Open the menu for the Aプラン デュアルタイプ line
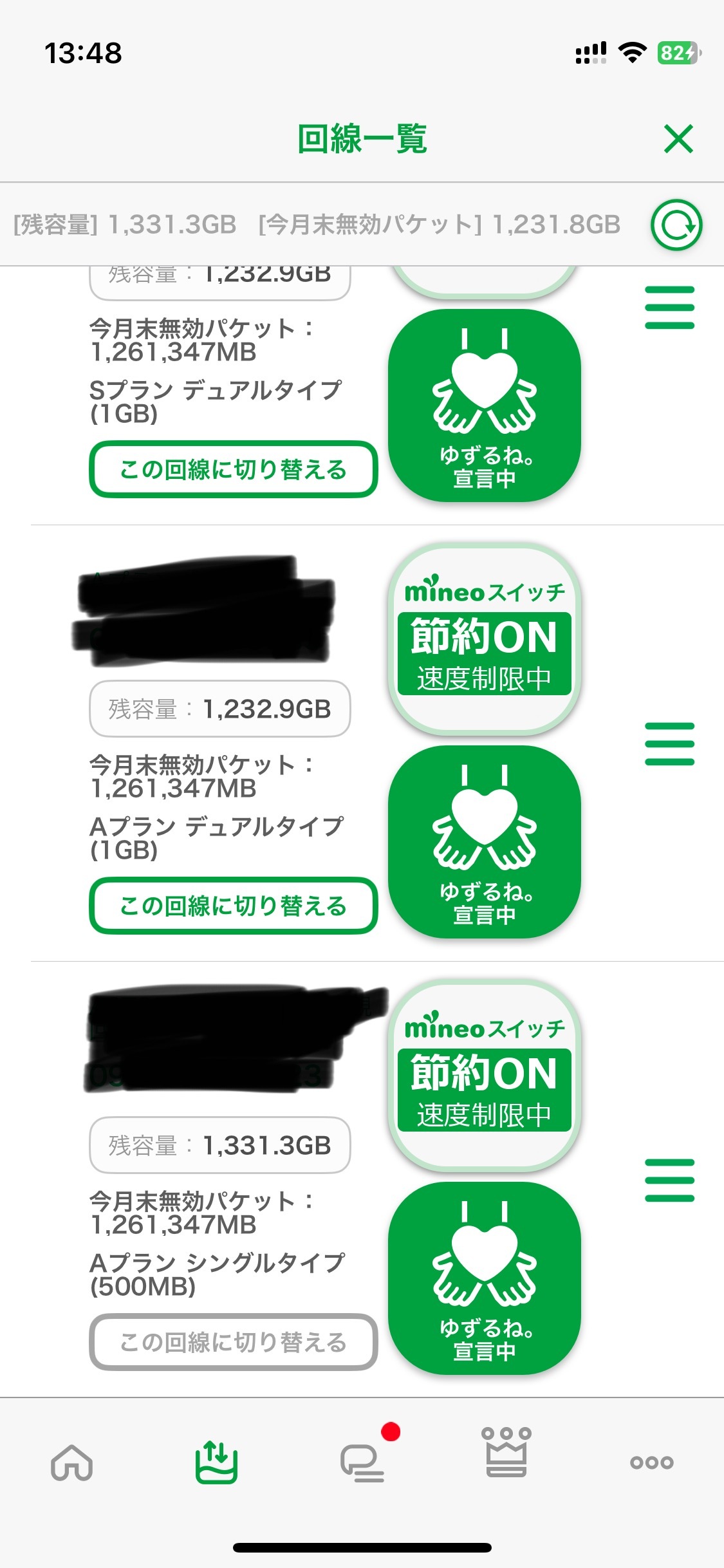 click(669, 744)
